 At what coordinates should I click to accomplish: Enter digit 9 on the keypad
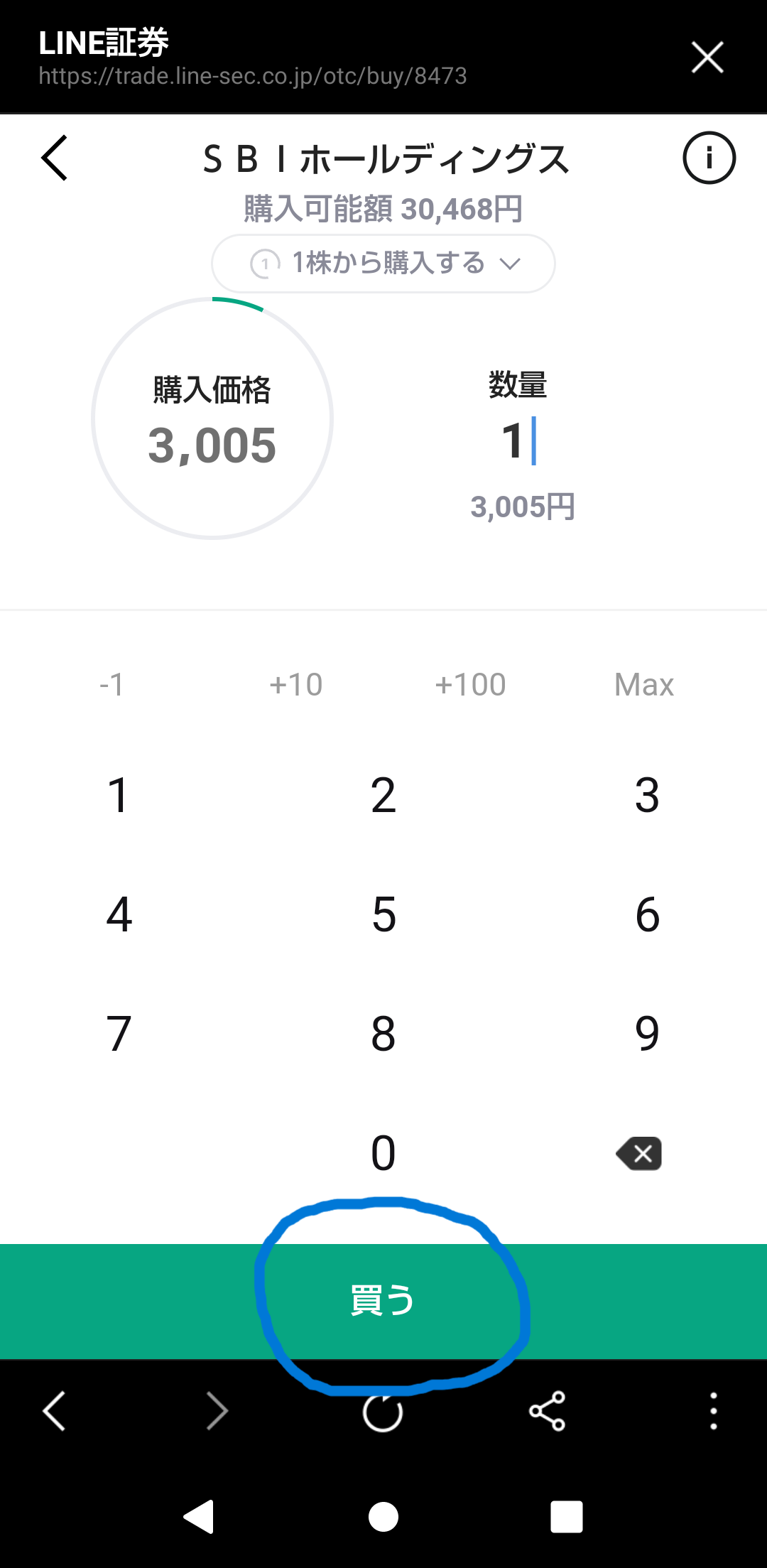click(647, 1034)
